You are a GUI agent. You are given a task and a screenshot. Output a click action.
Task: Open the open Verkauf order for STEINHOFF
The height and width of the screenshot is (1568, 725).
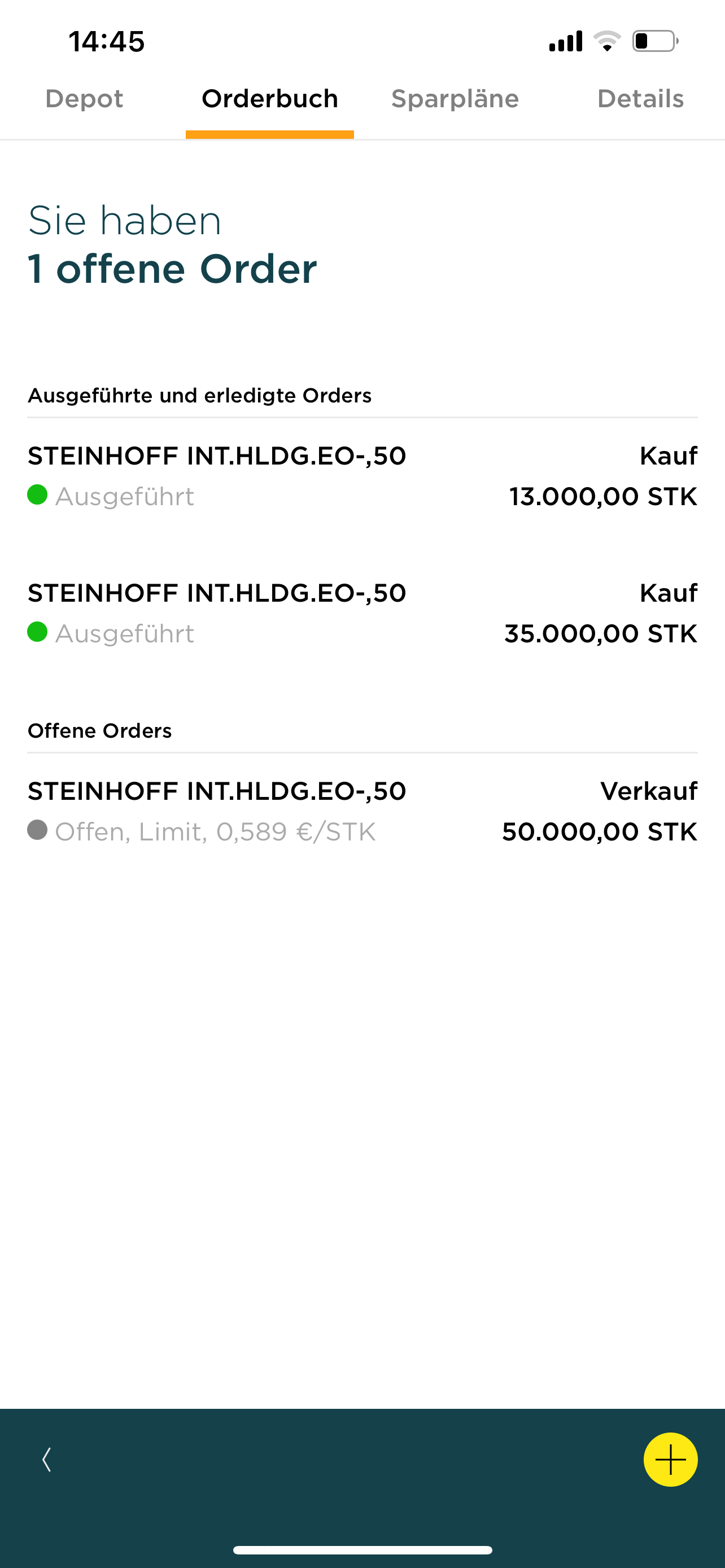[362, 809]
